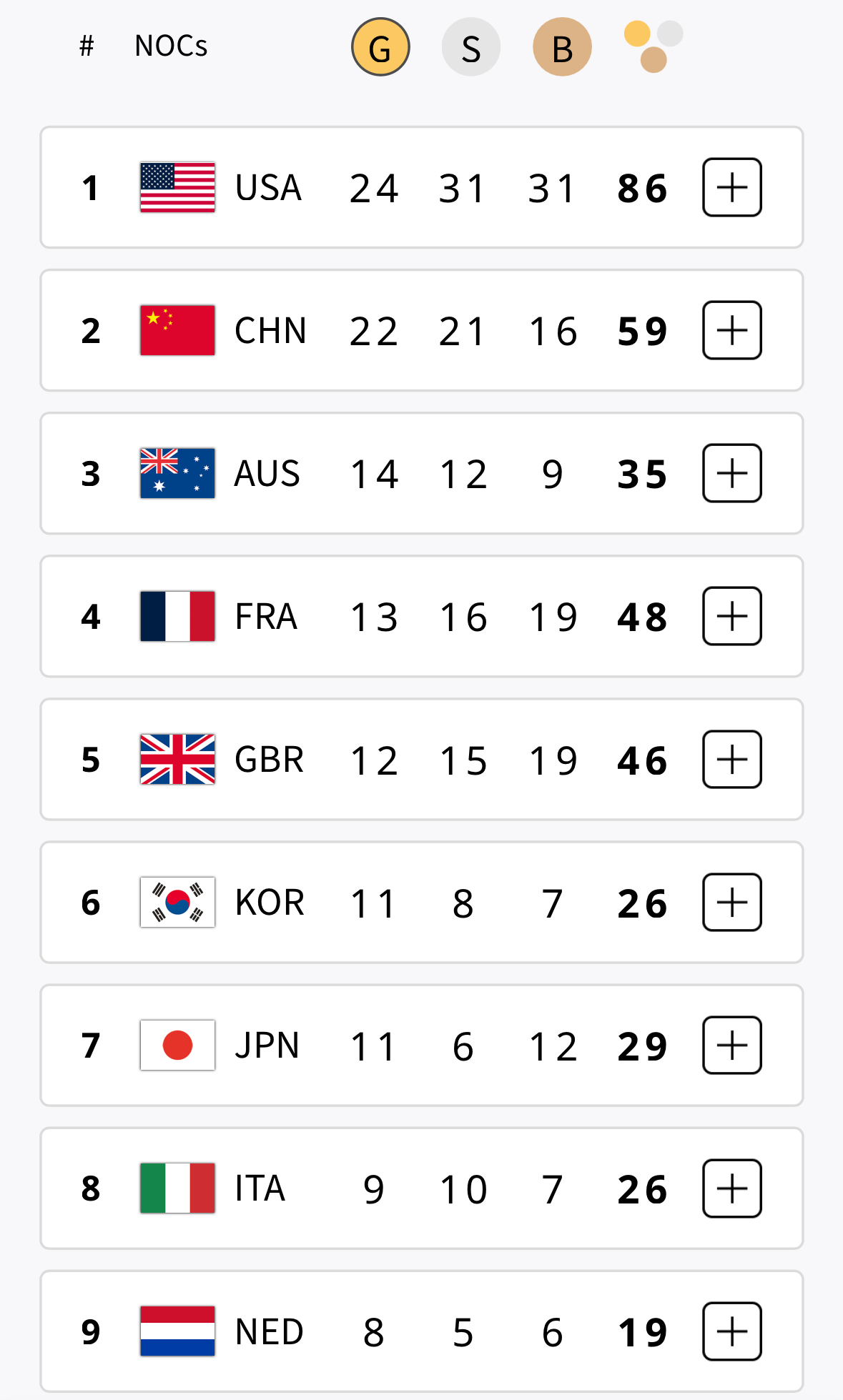Sort by silver medals column
The width and height of the screenshot is (843, 1400).
470,47
